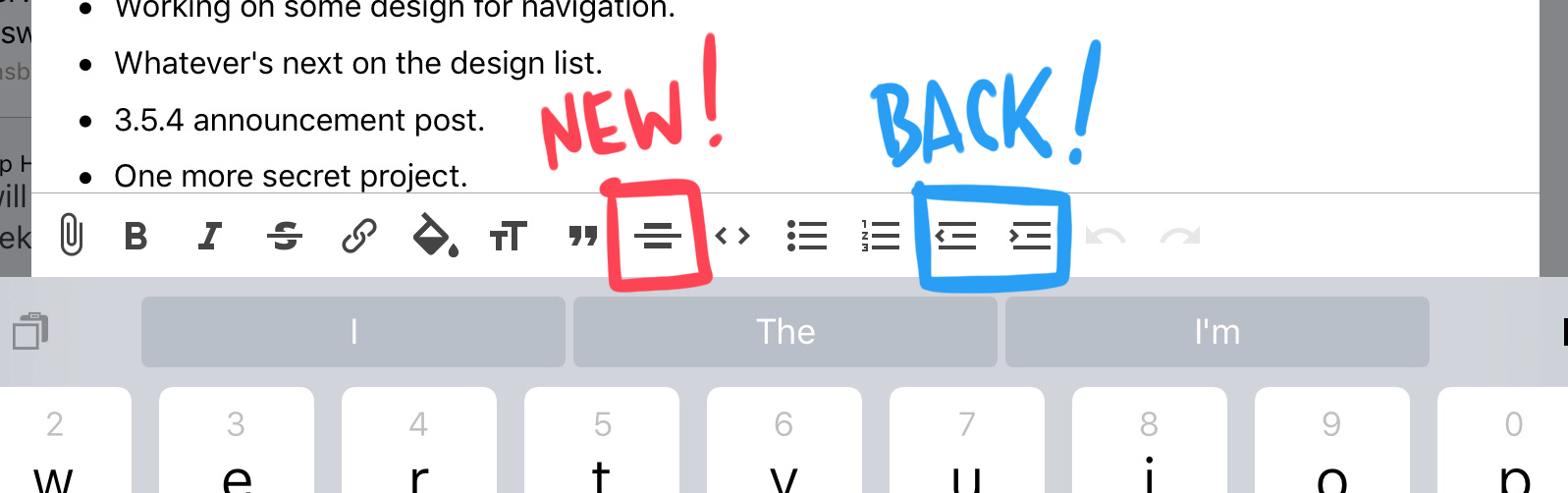The height and width of the screenshot is (493, 1568).
Task: Attach a file with the paperclip
Action: [71, 236]
